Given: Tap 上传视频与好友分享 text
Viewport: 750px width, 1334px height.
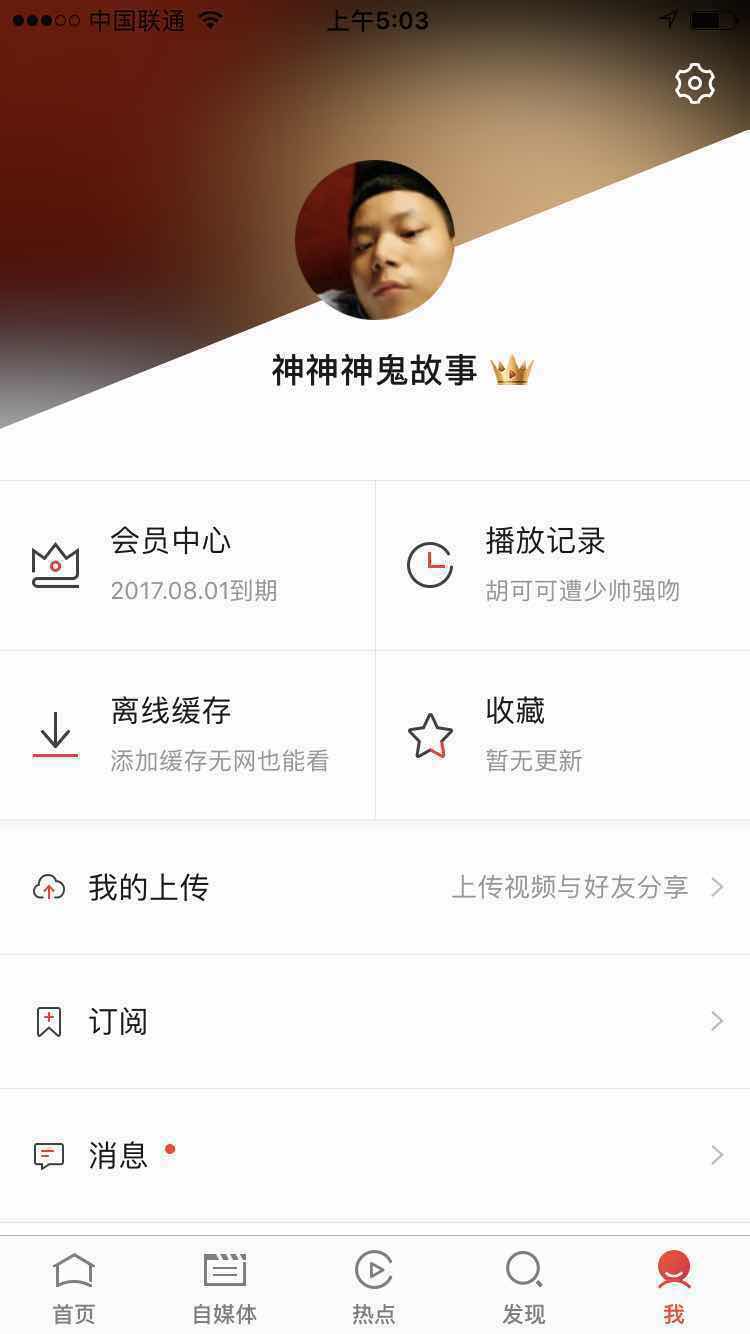Looking at the screenshot, I should pos(570,888).
